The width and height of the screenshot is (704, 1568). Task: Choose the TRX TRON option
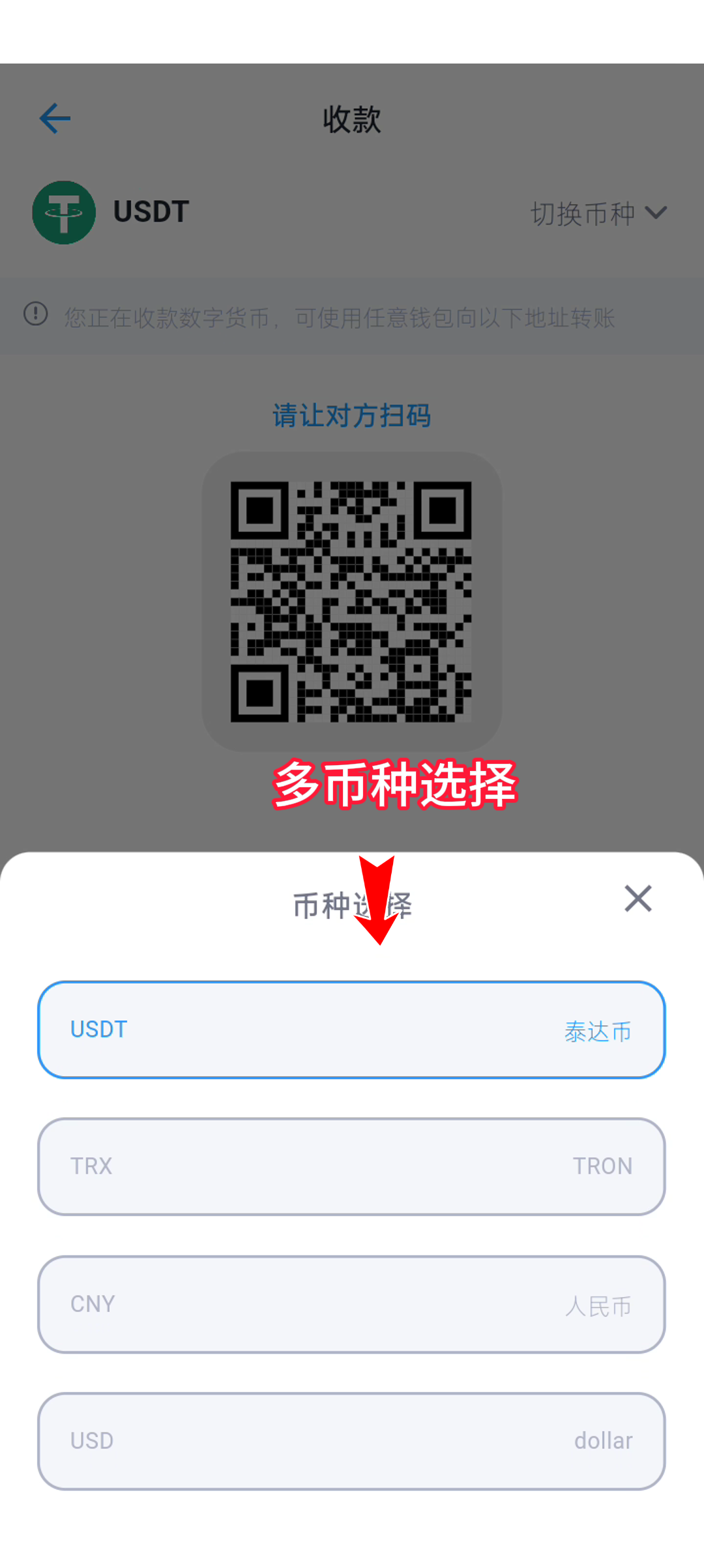(x=351, y=1167)
